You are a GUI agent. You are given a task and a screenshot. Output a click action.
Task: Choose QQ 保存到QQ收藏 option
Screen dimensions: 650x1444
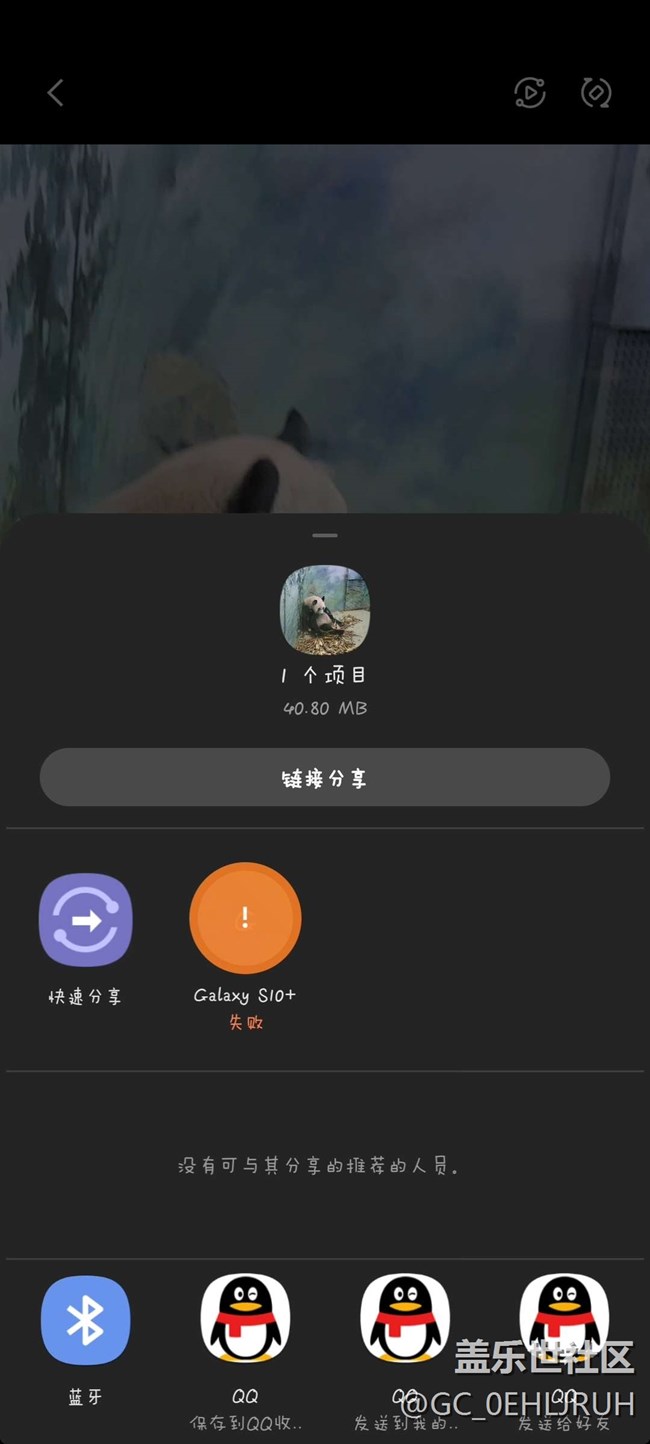245,1318
